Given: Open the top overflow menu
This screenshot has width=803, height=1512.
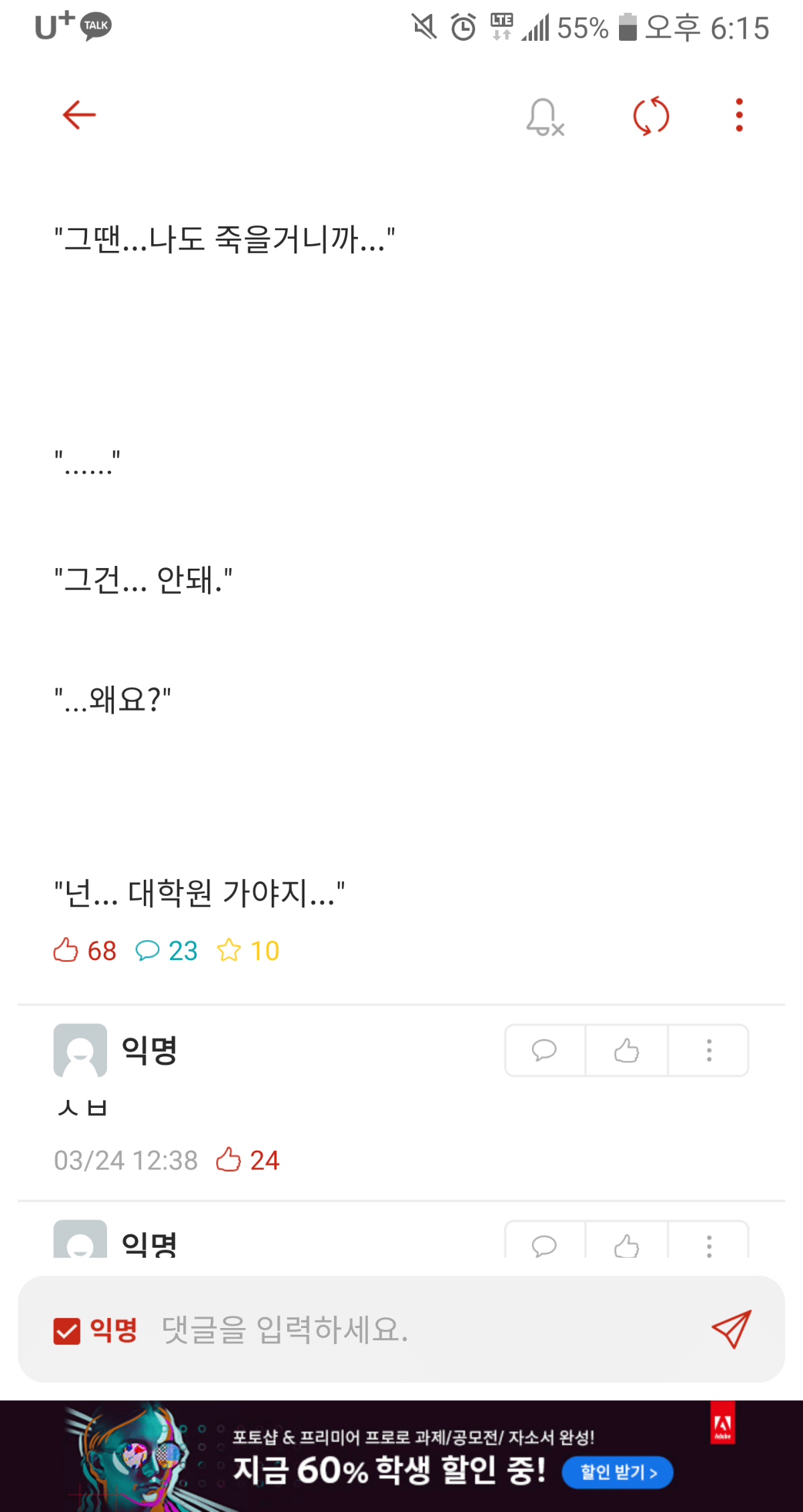Looking at the screenshot, I should [x=739, y=116].
